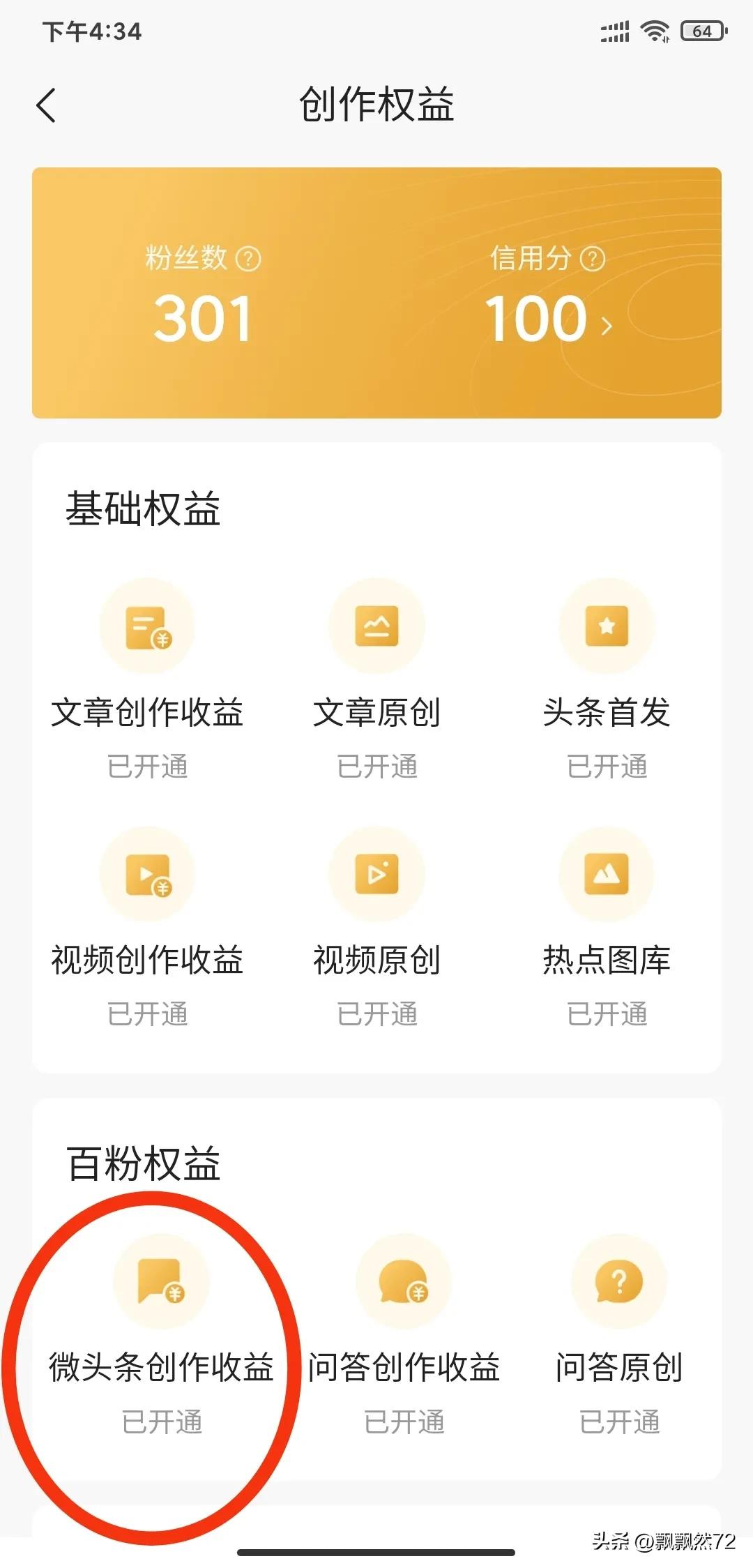This screenshot has height=1568, width=753.
Task: Tap the battery indicator showing 64
Action: pyautogui.click(x=701, y=30)
